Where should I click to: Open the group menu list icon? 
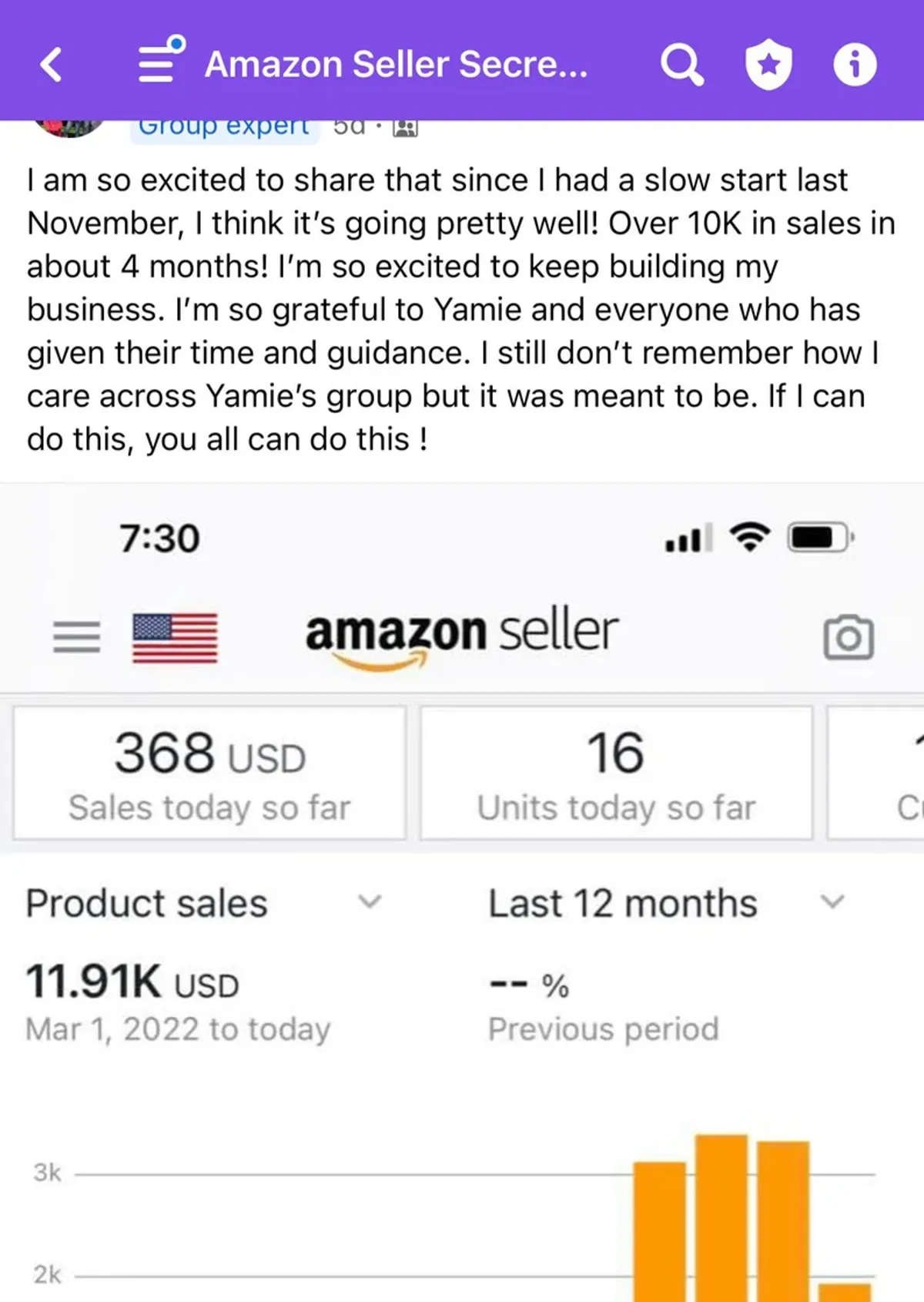coord(159,60)
